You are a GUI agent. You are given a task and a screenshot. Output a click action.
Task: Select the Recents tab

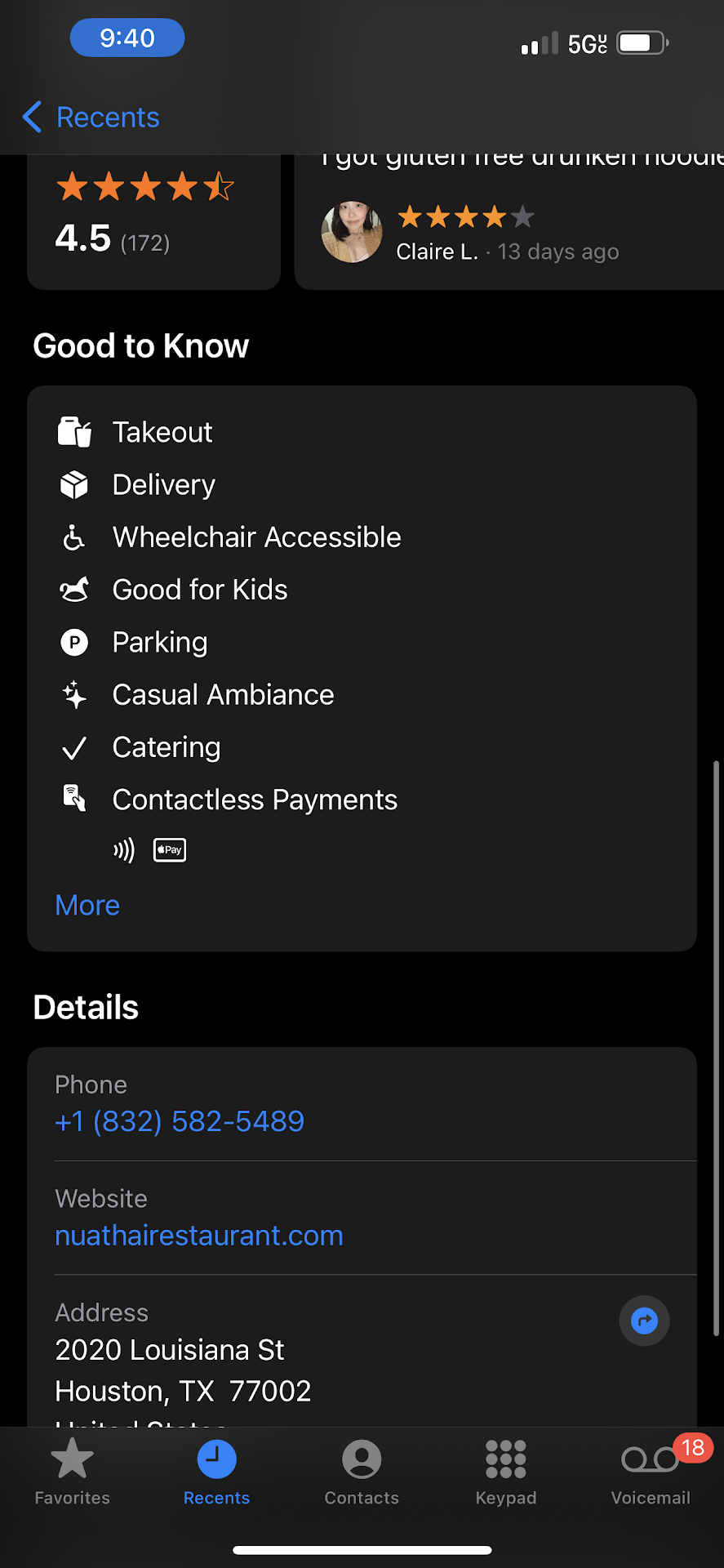click(x=216, y=1472)
